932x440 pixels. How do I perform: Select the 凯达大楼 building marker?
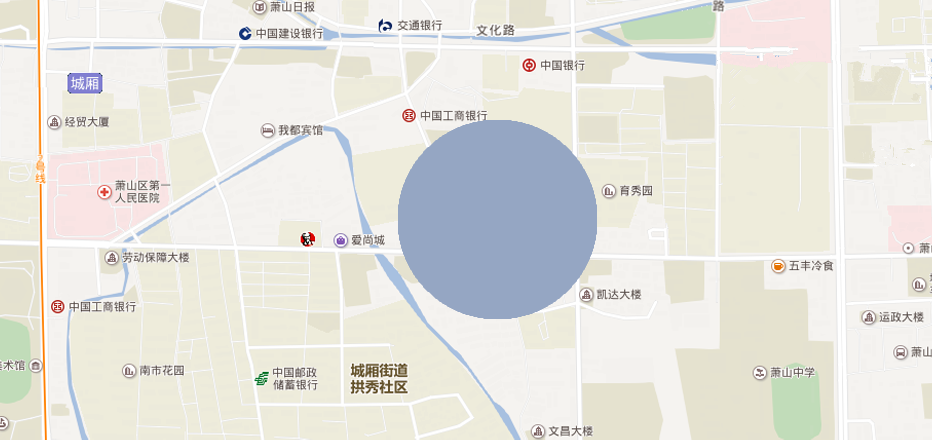coord(586,294)
